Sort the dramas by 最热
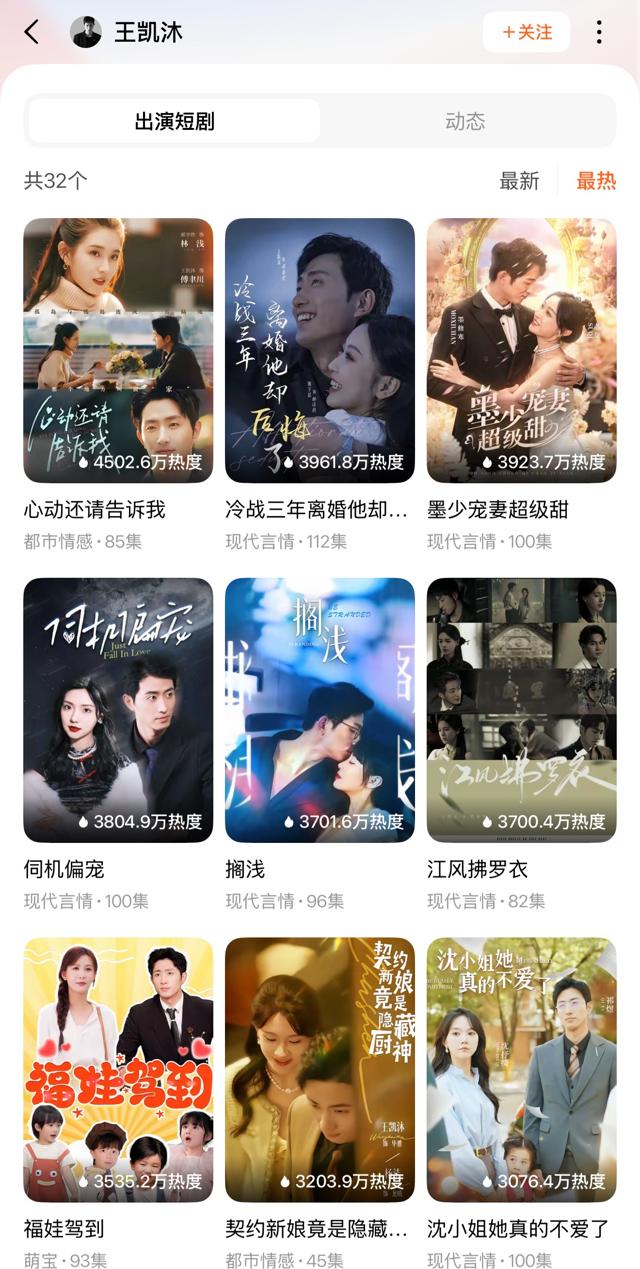 point(596,181)
